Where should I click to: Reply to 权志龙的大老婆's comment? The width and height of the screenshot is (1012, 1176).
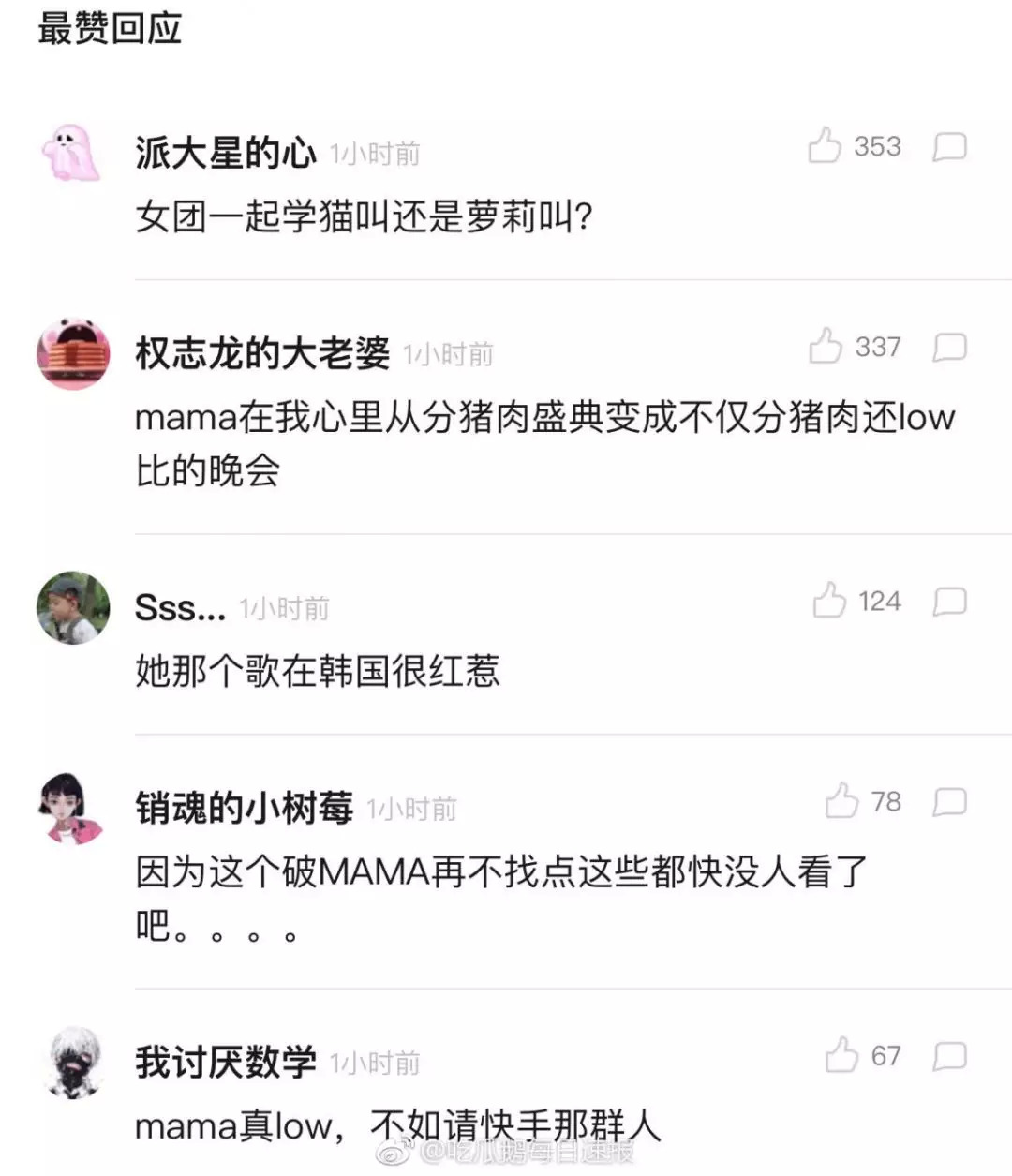coord(949,348)
